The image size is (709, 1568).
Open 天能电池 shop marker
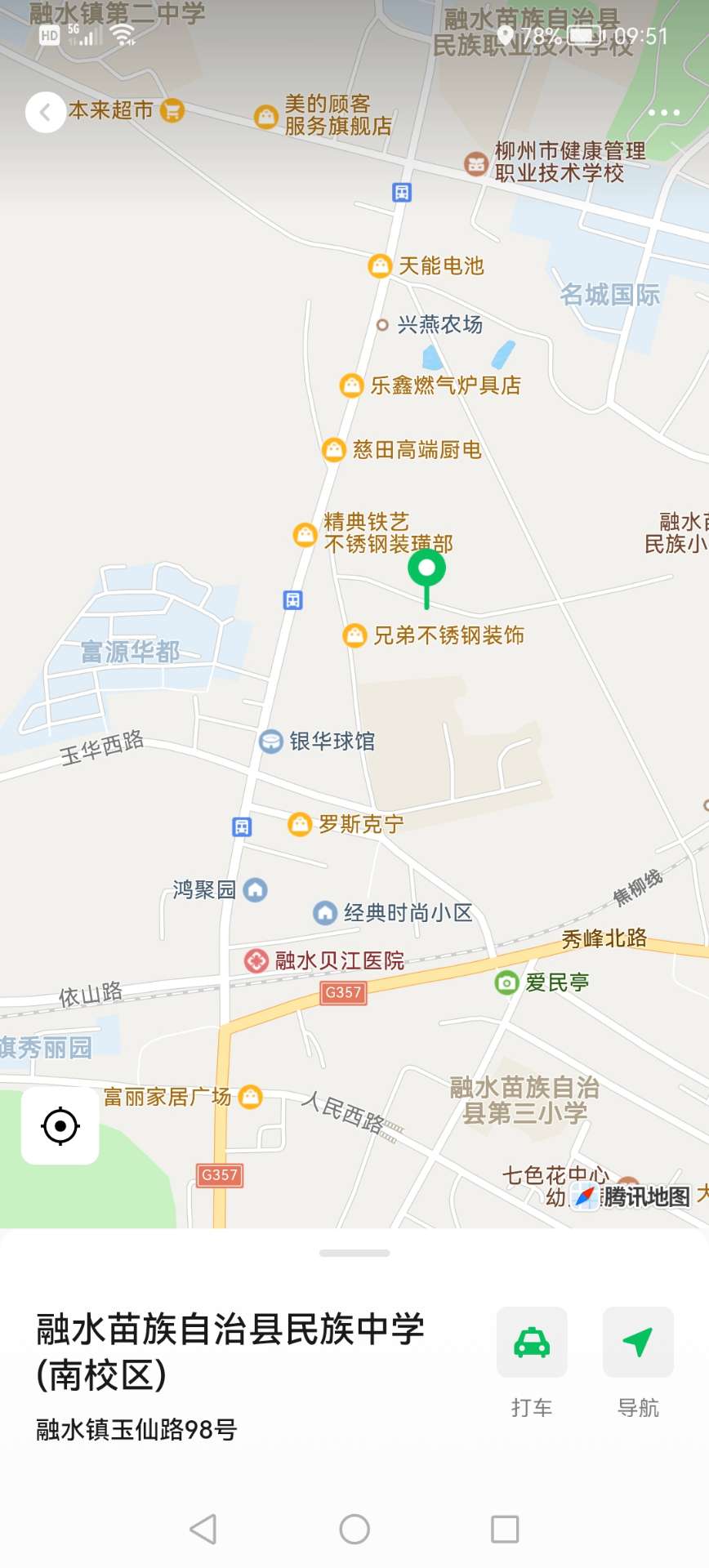[426, 265]
